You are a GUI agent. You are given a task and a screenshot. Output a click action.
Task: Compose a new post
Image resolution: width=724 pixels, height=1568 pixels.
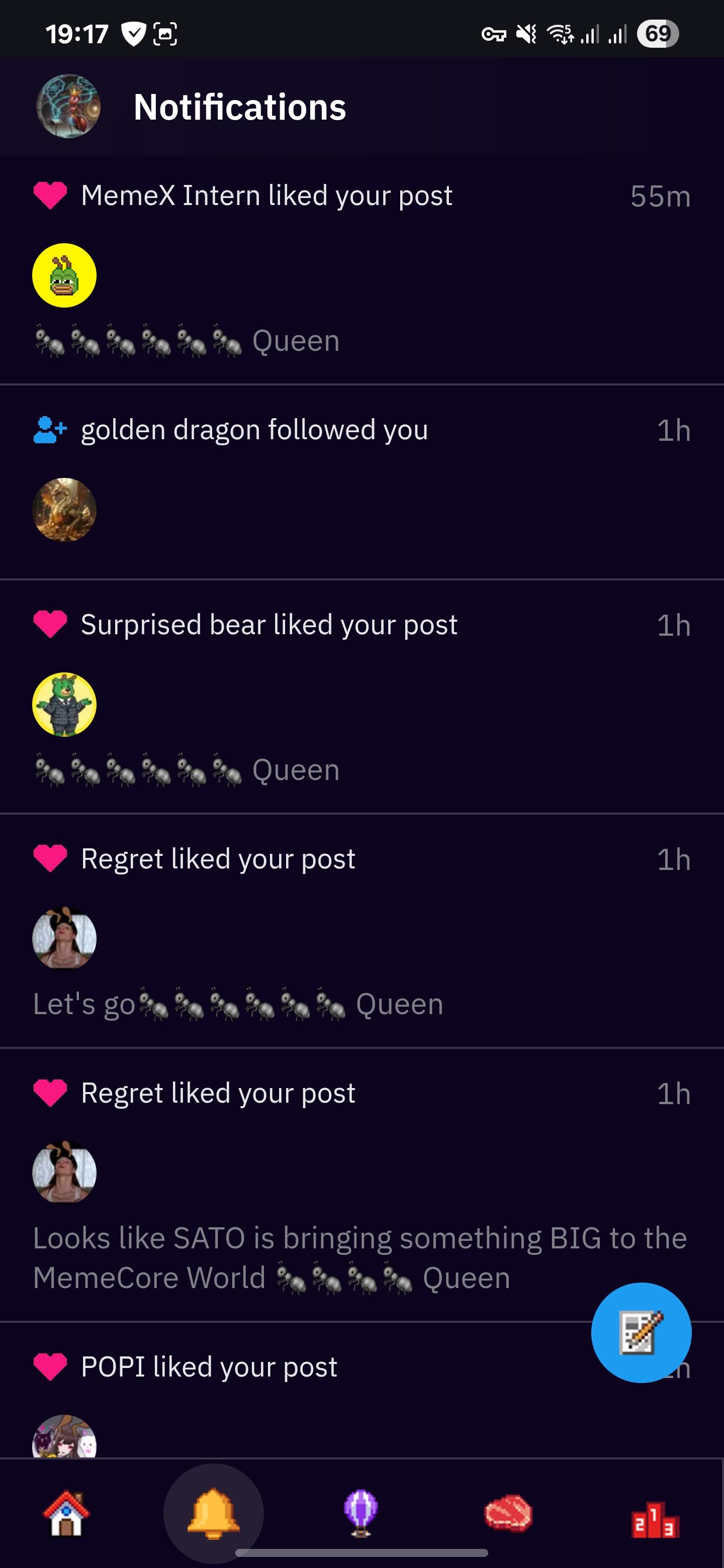[x=641, y=1332]
